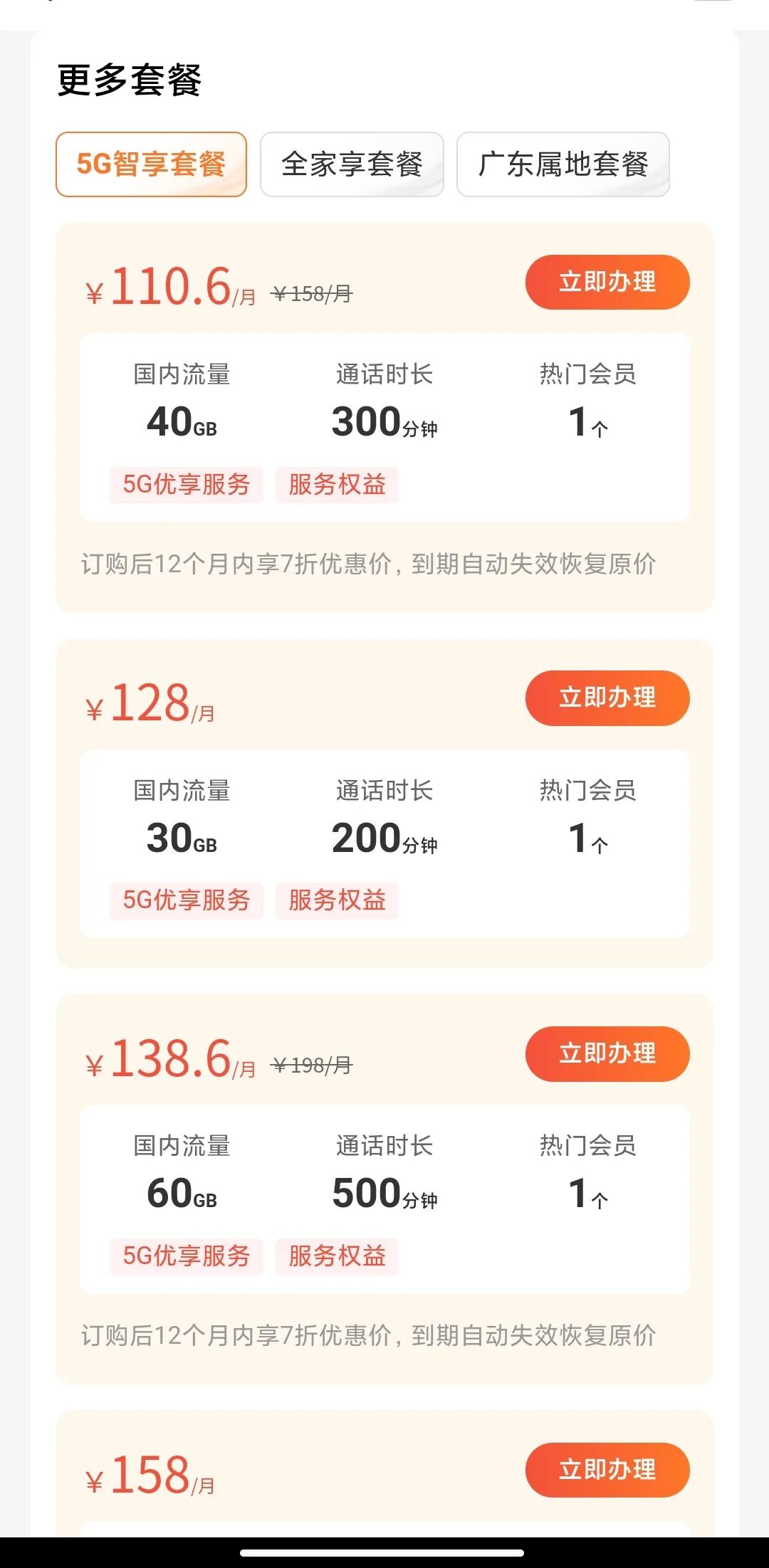Tap 立即办理 for the ¥138.6 plan
This screenshot has width=769, height=1568.
point(607,1053)
